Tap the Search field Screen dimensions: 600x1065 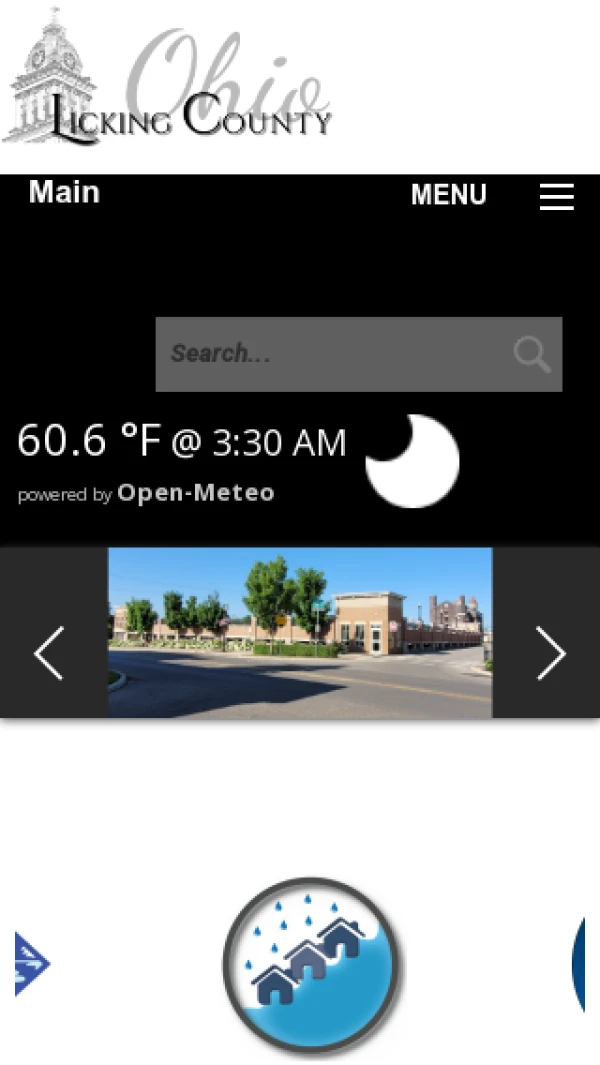330,354
